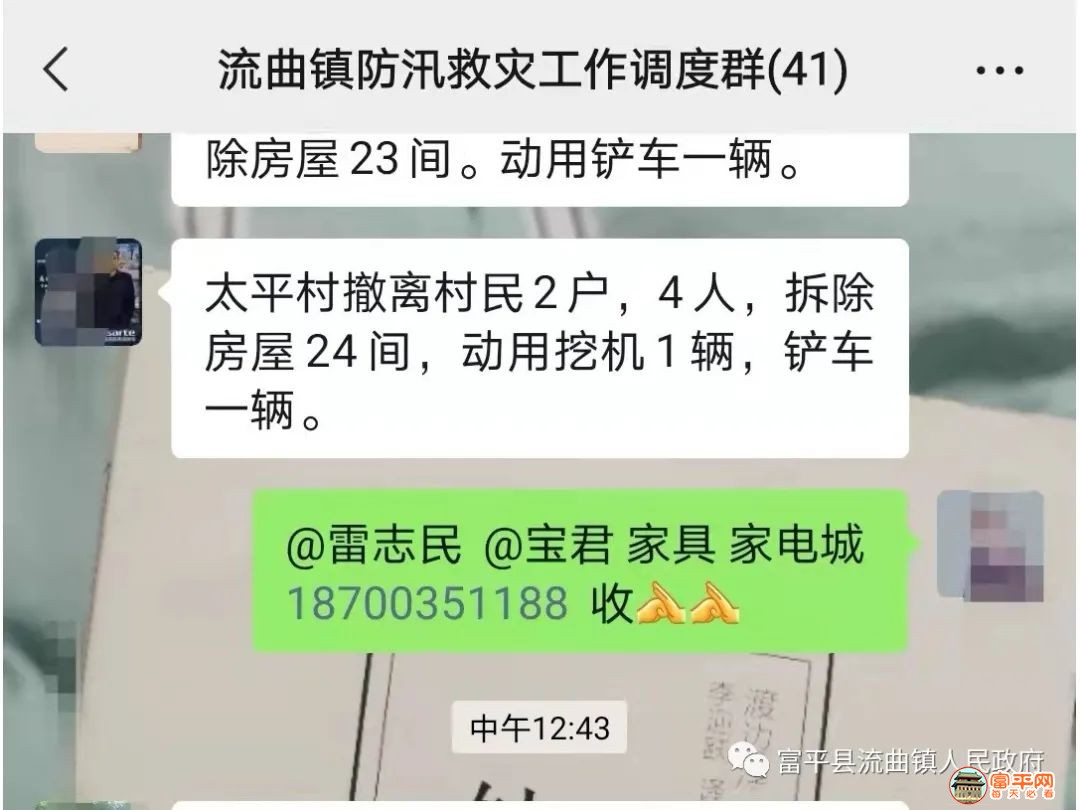Screen dimensions: 1080x810
Task: Open avatar next to the green message
Action: (x=989, y=545)
